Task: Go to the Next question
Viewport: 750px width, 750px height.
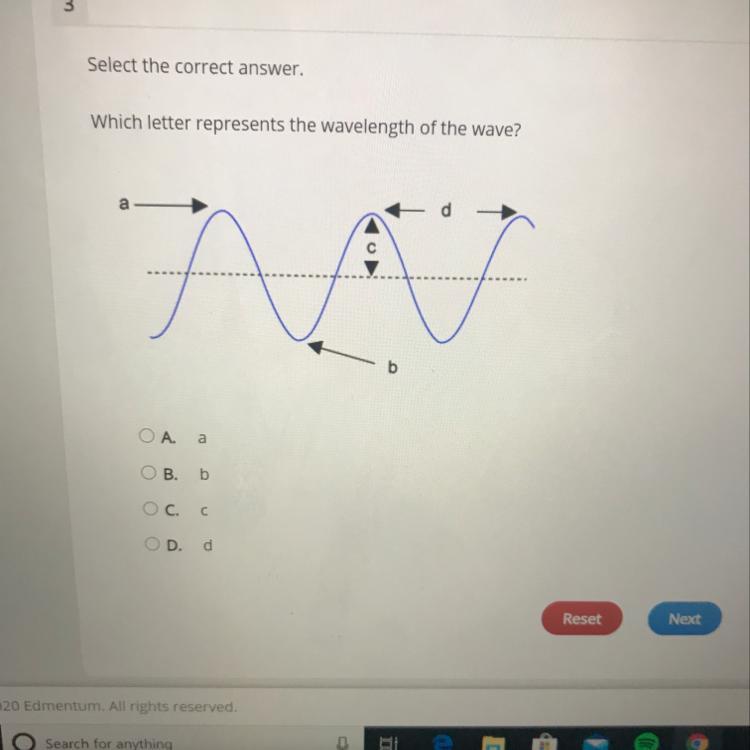Action: pos(684,619)
